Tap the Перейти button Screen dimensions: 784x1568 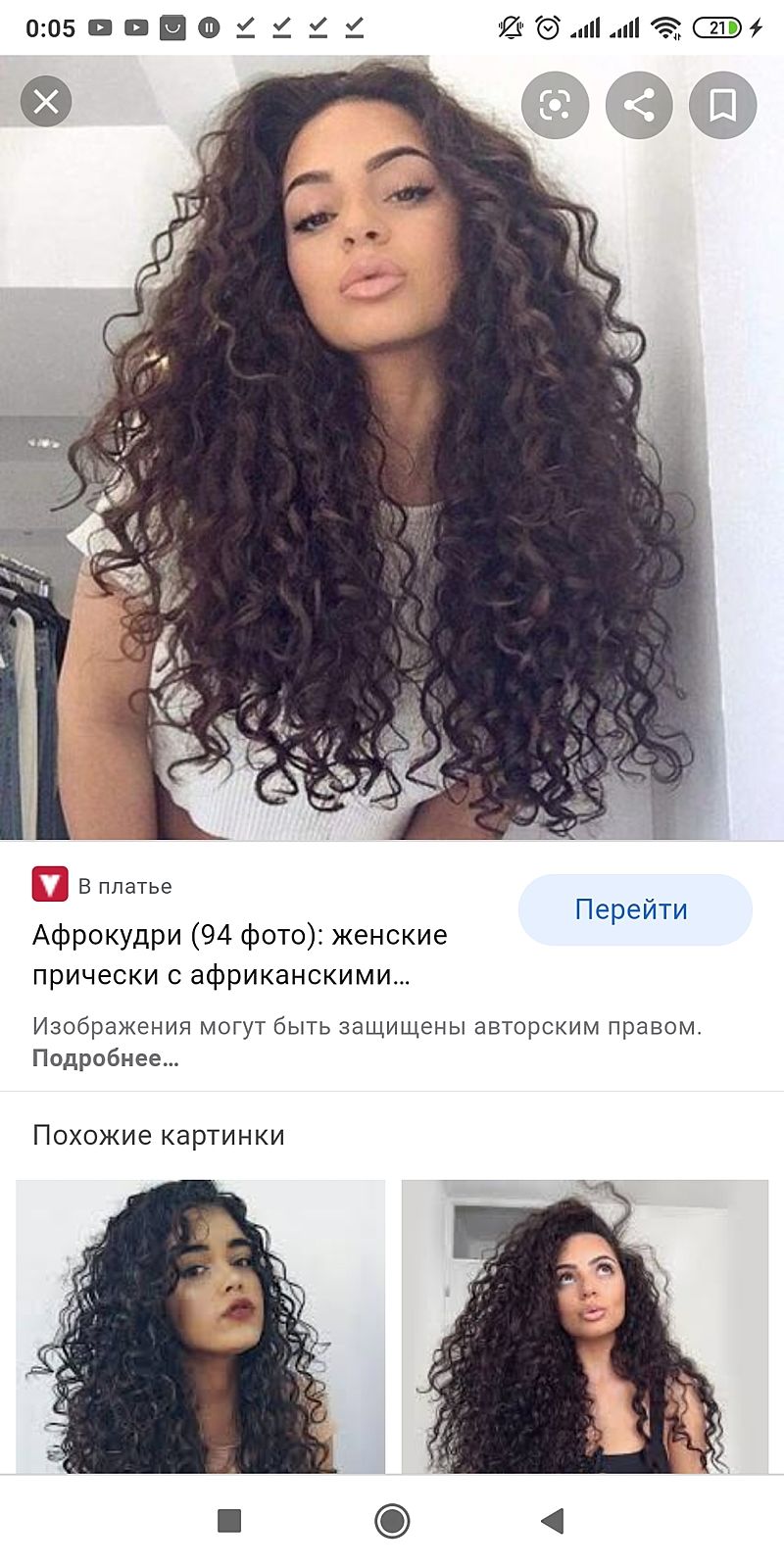pos(634,909)
